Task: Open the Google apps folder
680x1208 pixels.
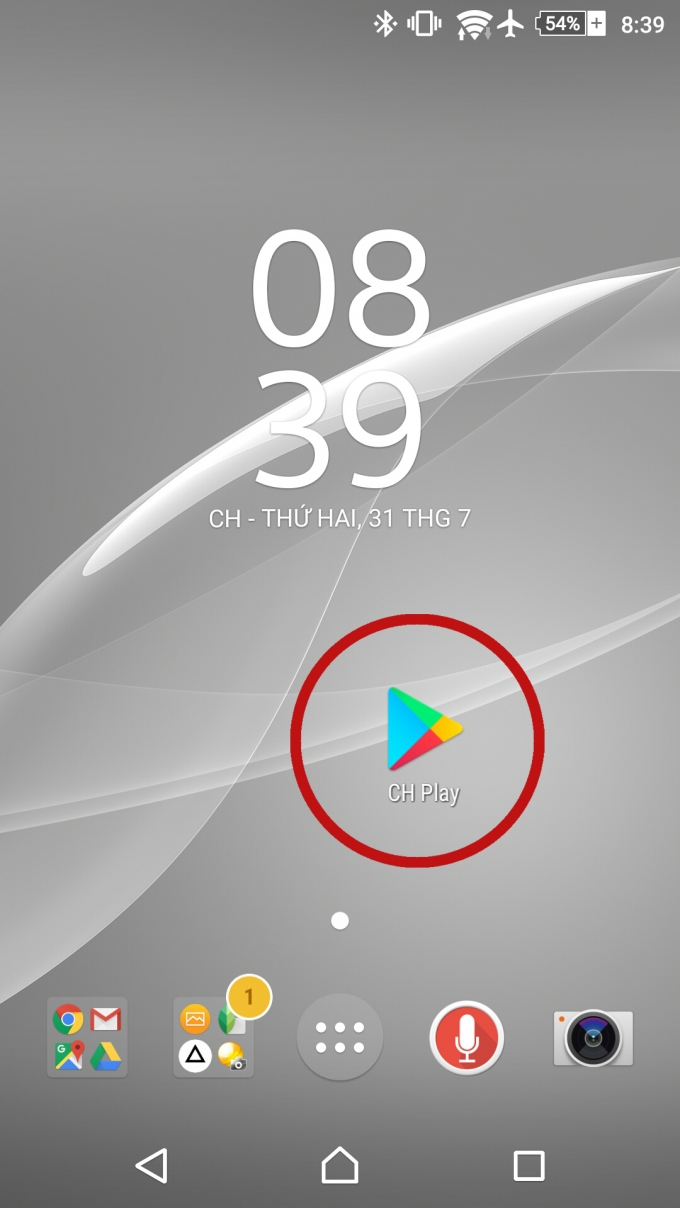Action: click(x=87, y=1037)
